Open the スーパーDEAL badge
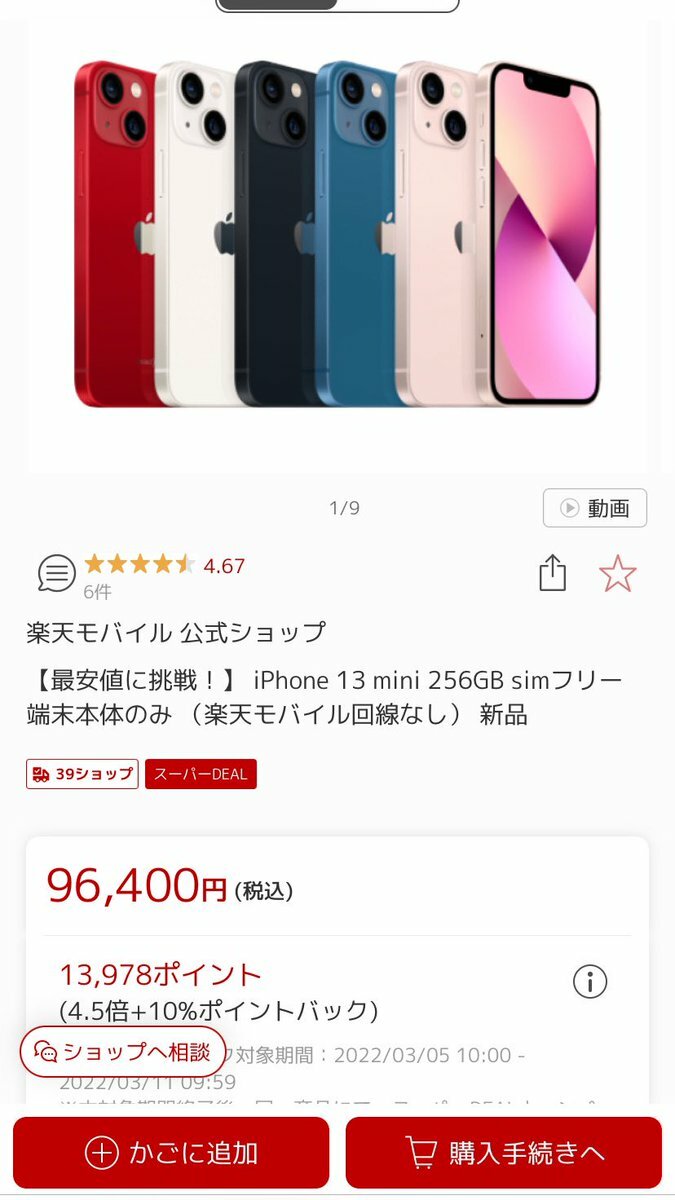This screenshot has height=1200, width=675. tap(200, 774)
